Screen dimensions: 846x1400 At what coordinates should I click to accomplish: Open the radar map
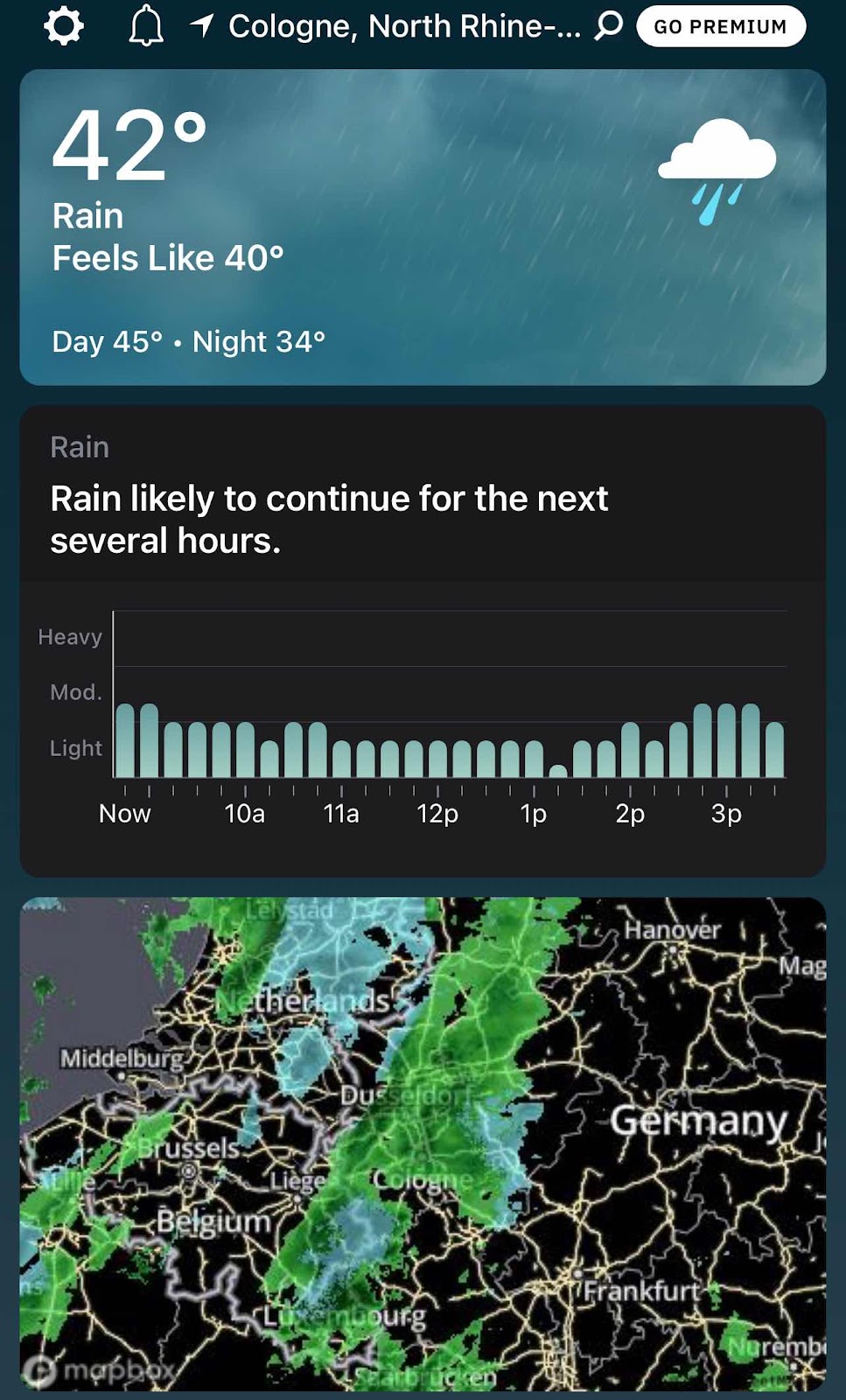tap(423, 1144)
